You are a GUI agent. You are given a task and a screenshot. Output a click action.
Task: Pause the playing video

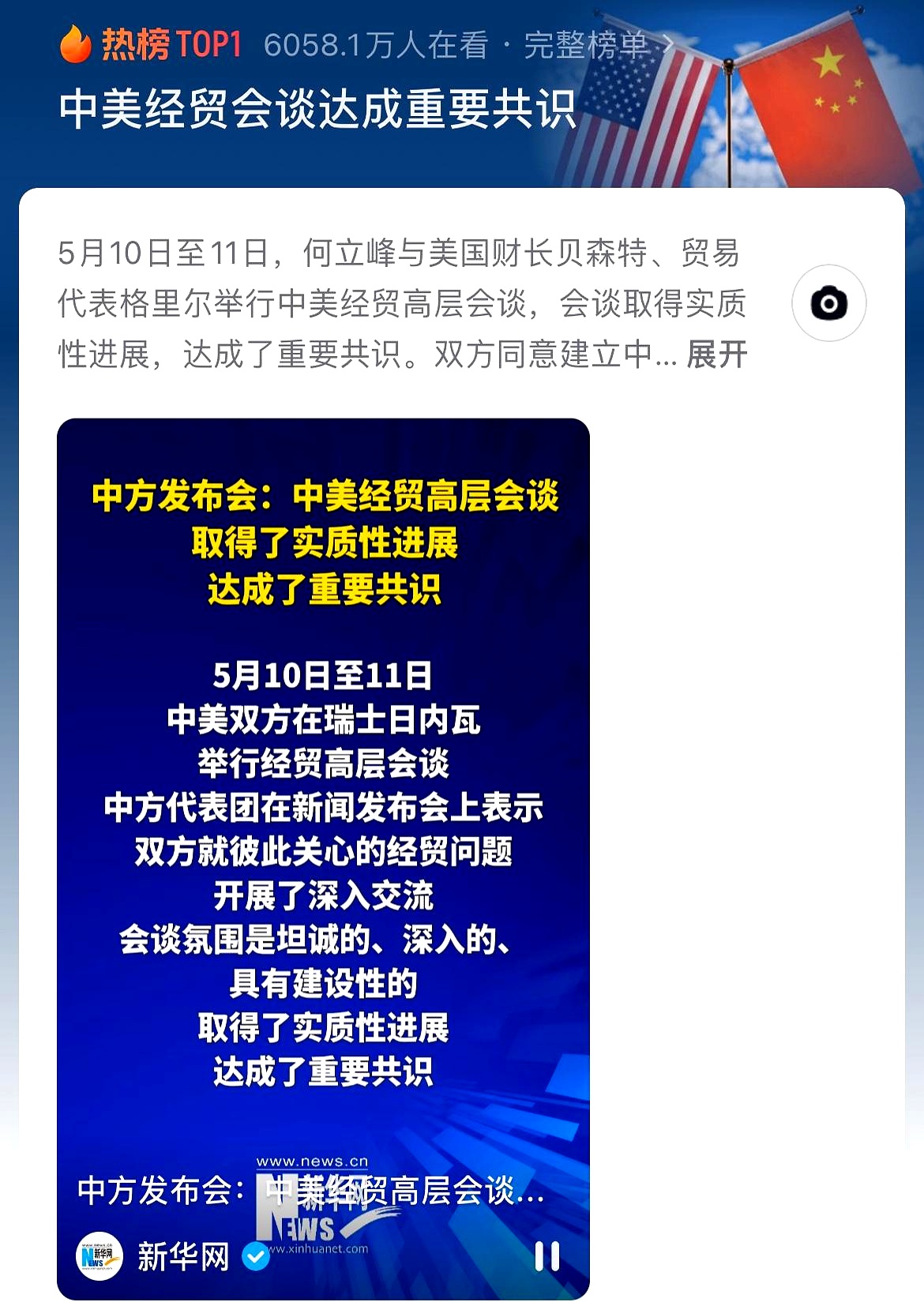tap(547, 1255)
